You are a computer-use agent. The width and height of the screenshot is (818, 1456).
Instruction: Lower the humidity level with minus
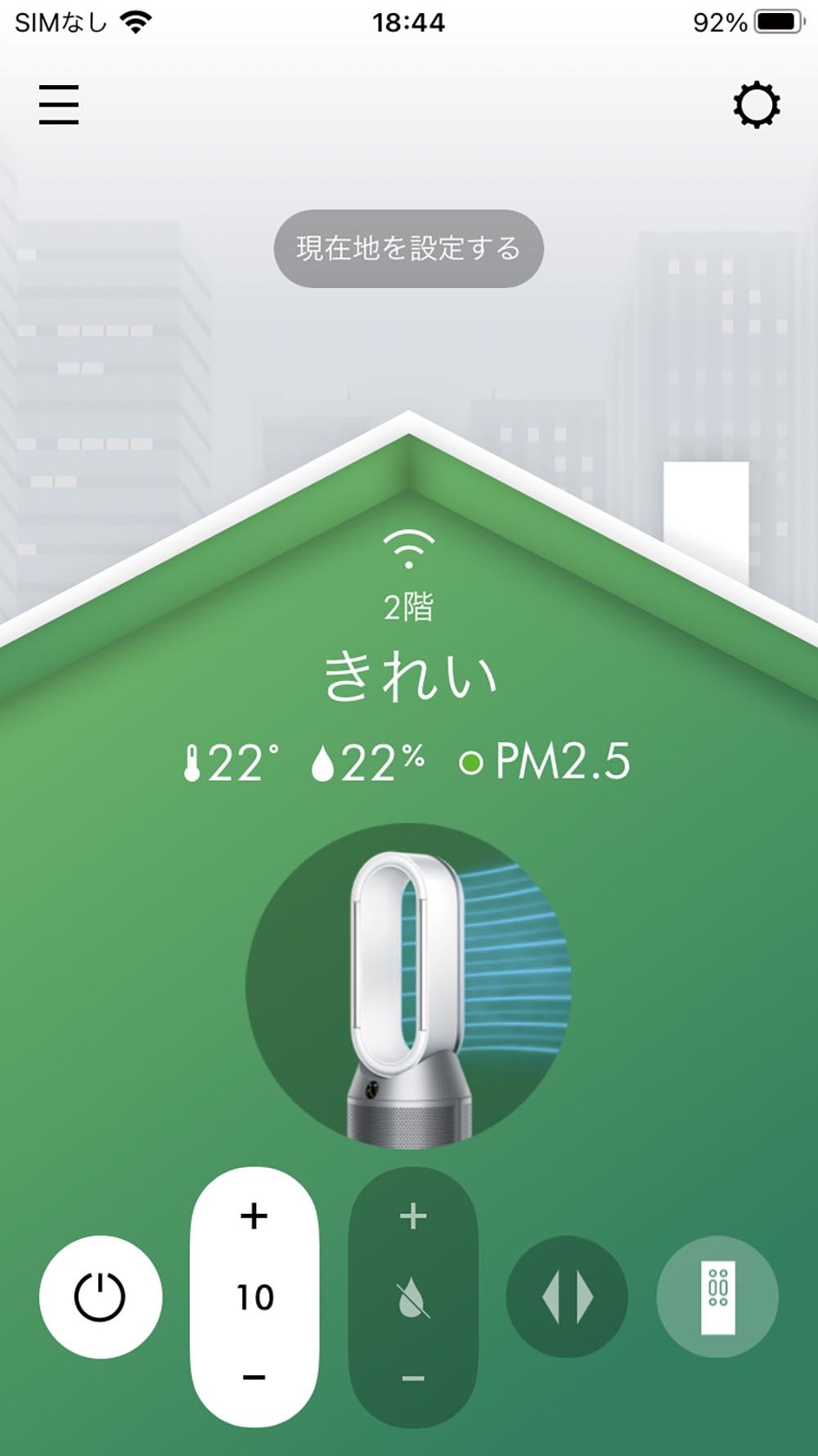point(413,1378)
